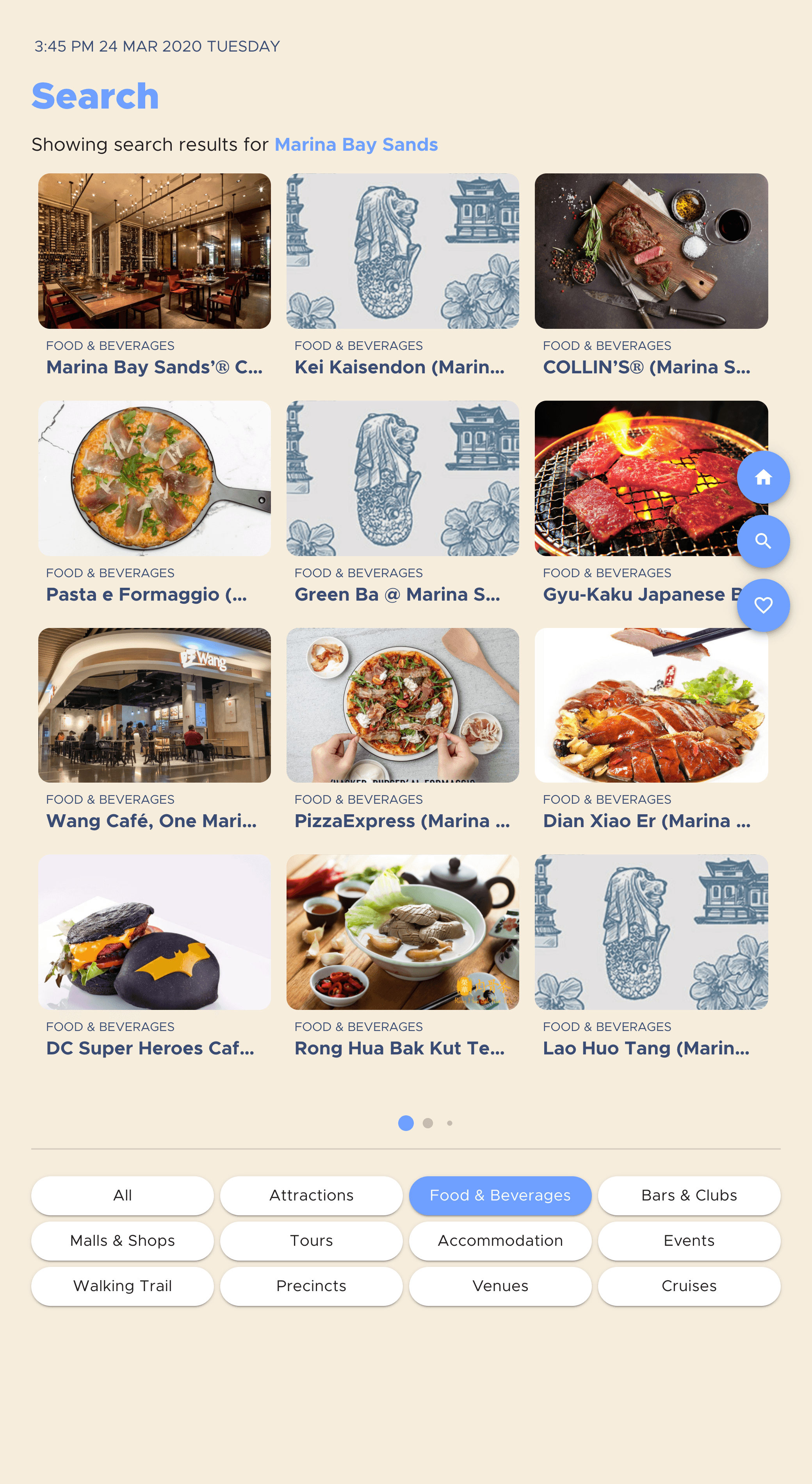View the Pasta e Formaggio listing
Viewport: 812px width, 1484px height.
pos(154,478)
